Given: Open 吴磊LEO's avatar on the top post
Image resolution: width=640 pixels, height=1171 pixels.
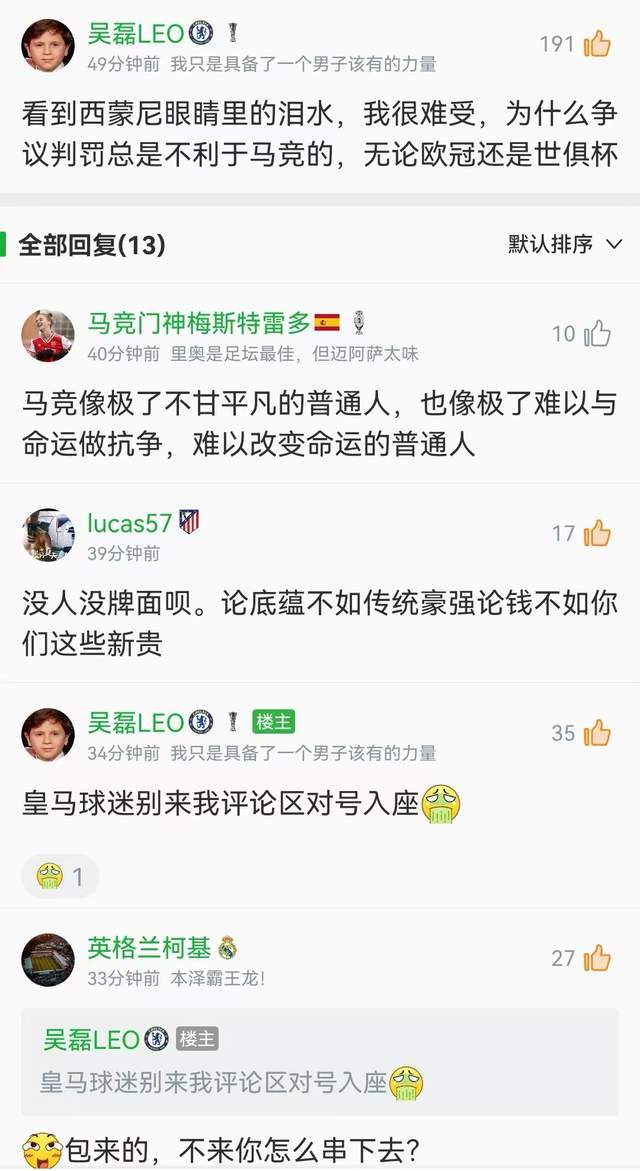Looking at the screenshot, I should click(48, 45).
